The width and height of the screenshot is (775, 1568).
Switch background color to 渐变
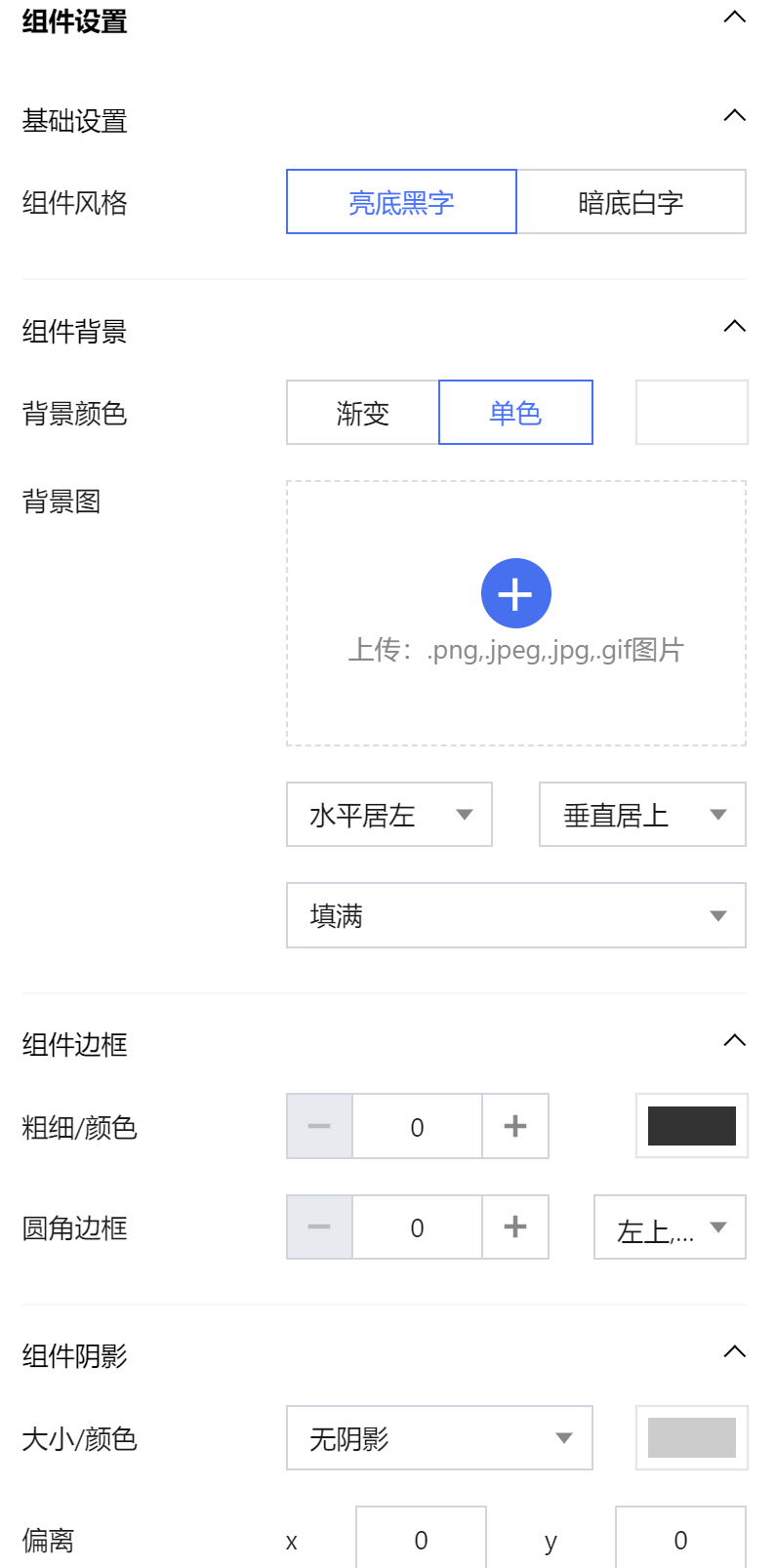(x=363, y=413)
